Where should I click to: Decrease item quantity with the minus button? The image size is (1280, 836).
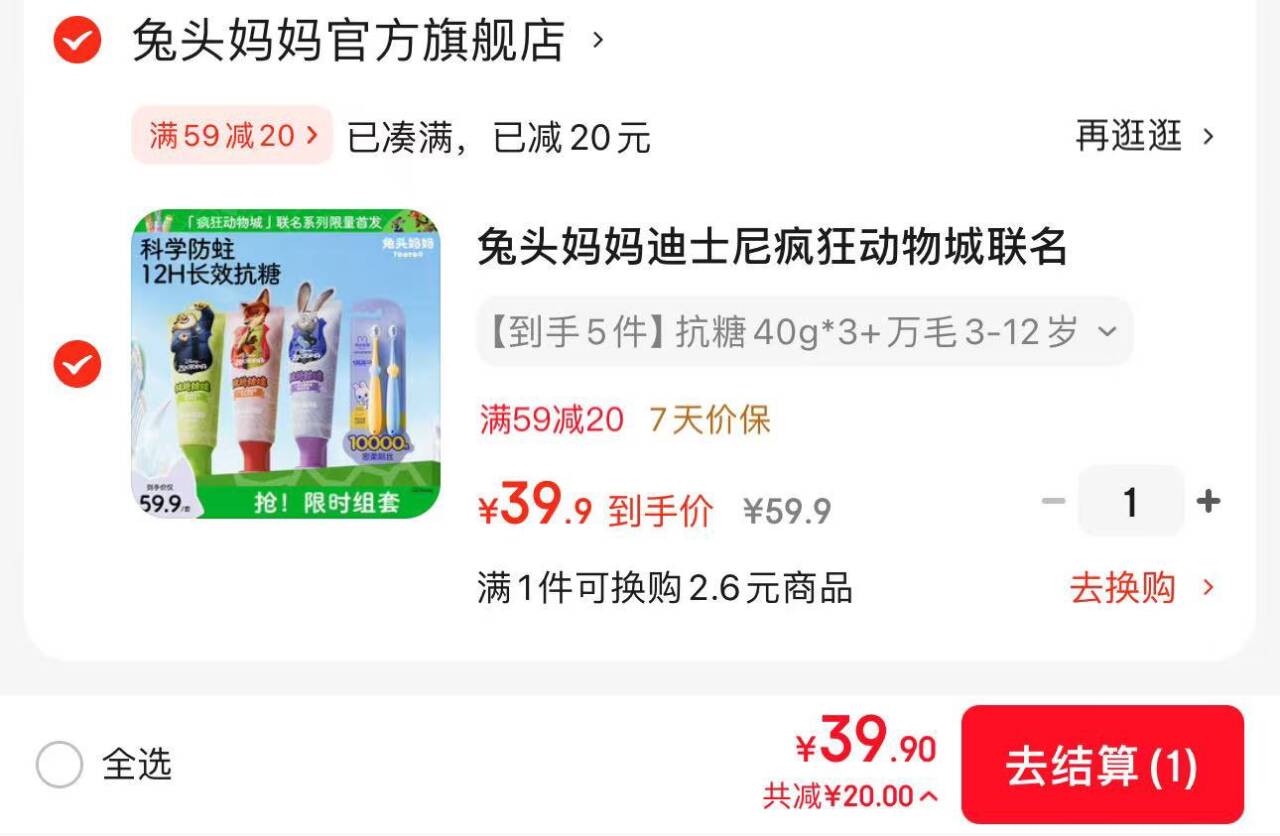pyautogui.click(x=1053, y=501)
